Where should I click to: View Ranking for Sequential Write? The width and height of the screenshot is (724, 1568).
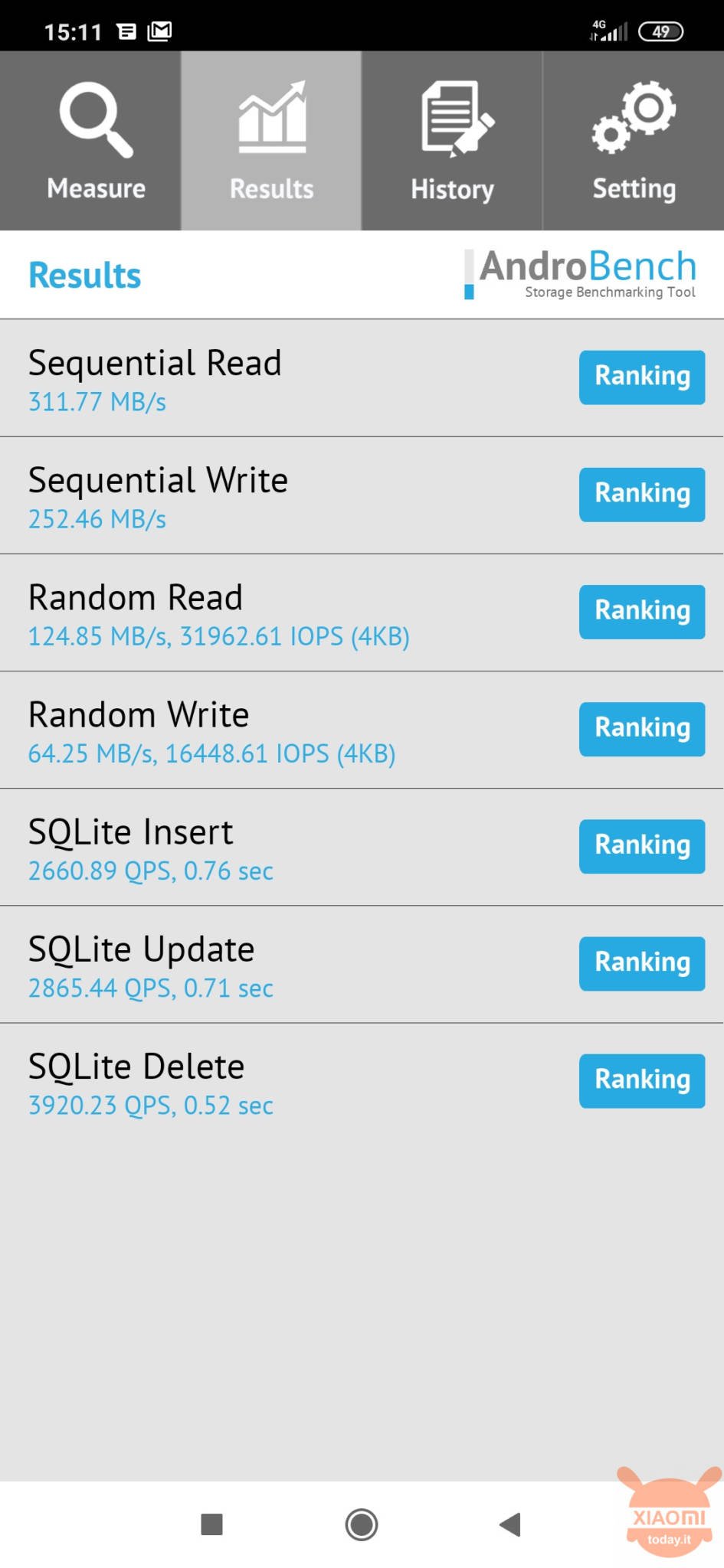point(642,495)
